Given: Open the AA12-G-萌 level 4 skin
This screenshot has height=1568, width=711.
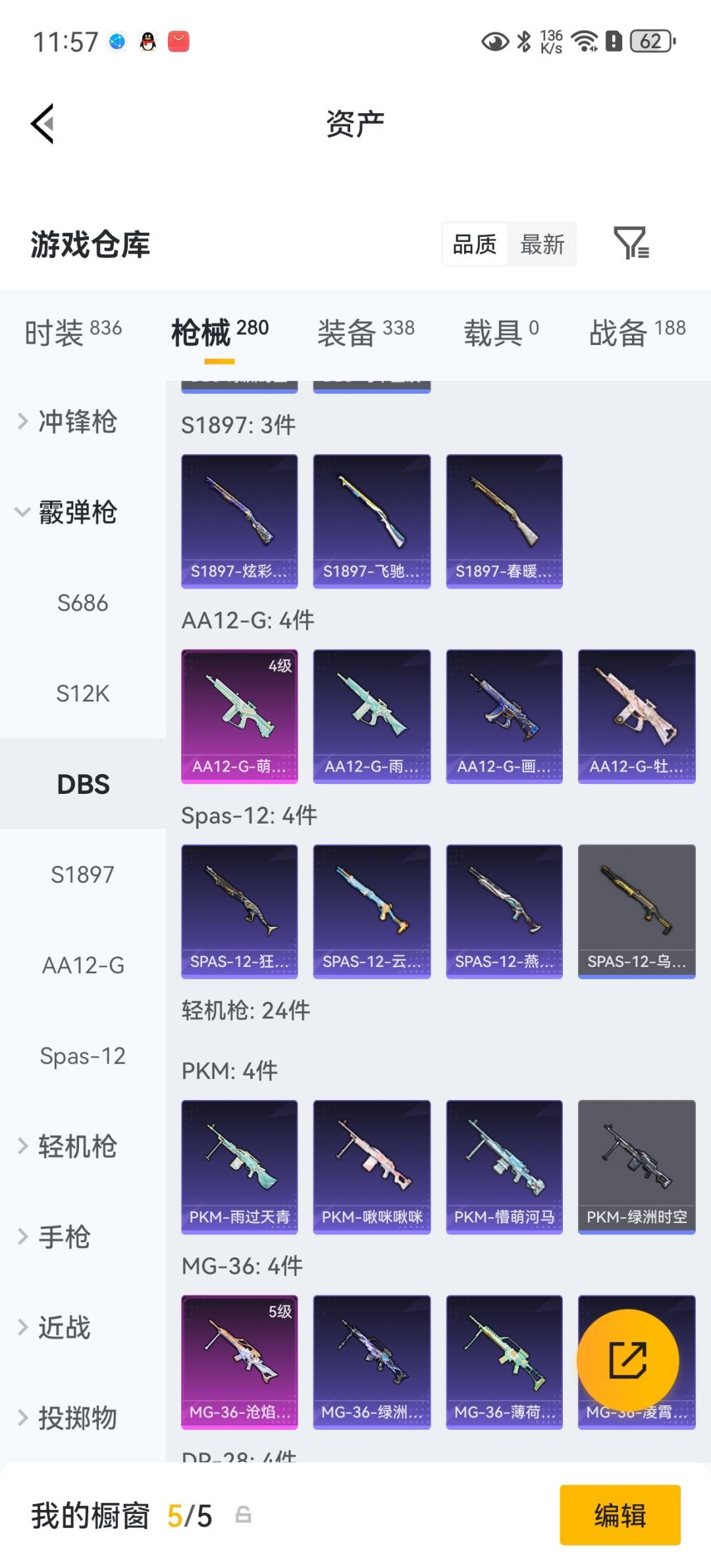Looking at the screenshot, I should click(x=240, y=716).
